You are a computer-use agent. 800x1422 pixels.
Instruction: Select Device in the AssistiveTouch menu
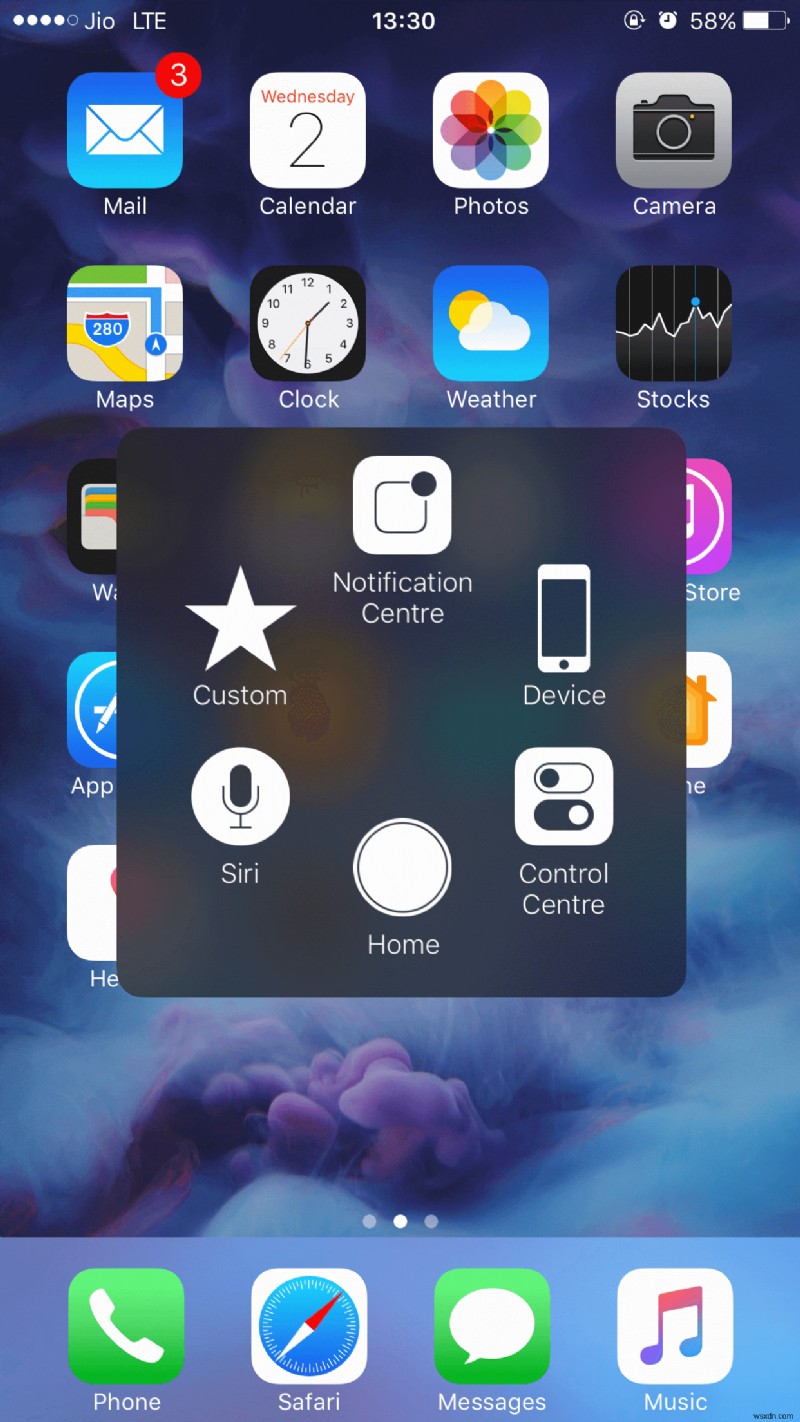[563, 618]
